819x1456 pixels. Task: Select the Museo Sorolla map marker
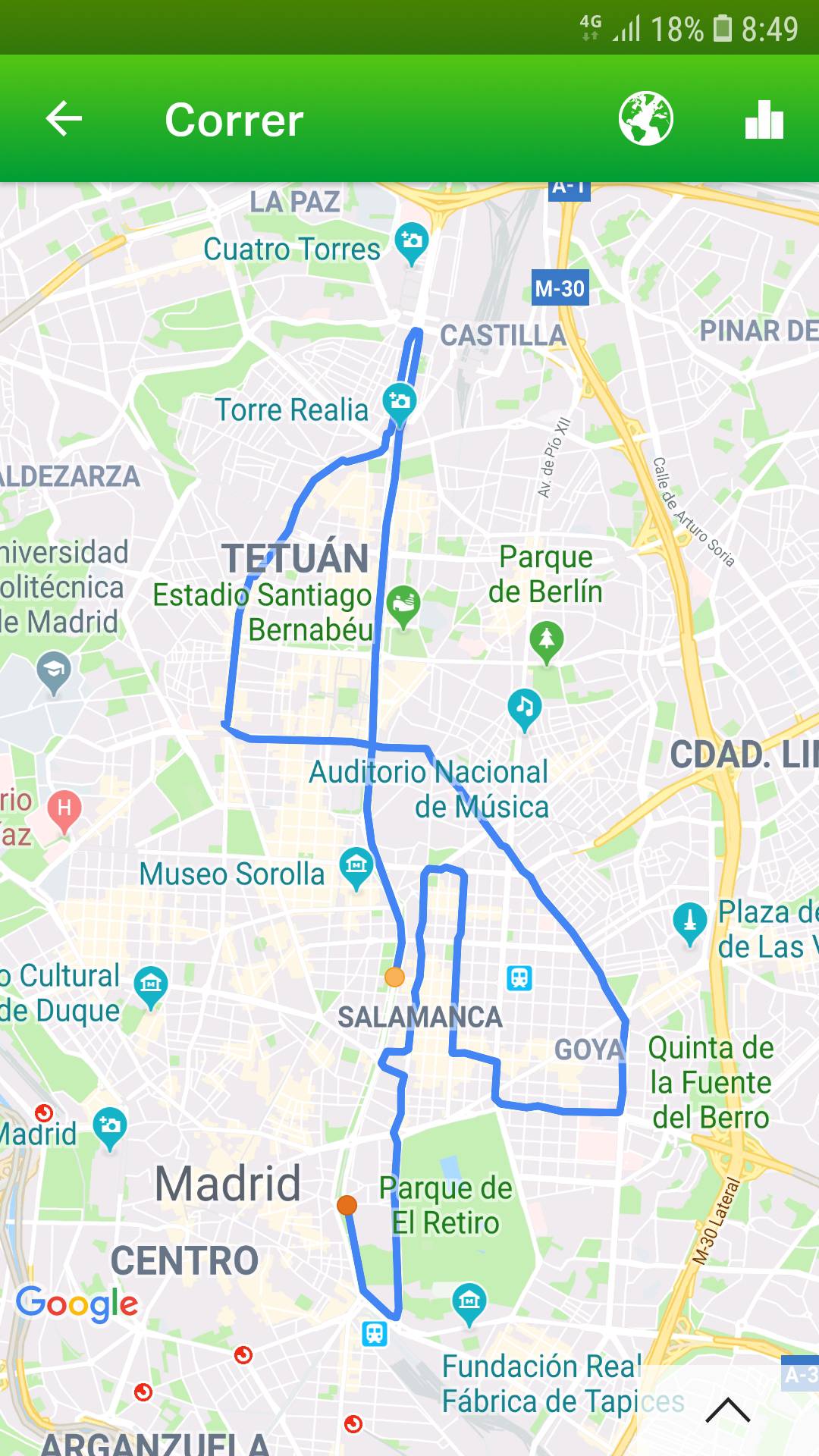(x=356, y=867)
